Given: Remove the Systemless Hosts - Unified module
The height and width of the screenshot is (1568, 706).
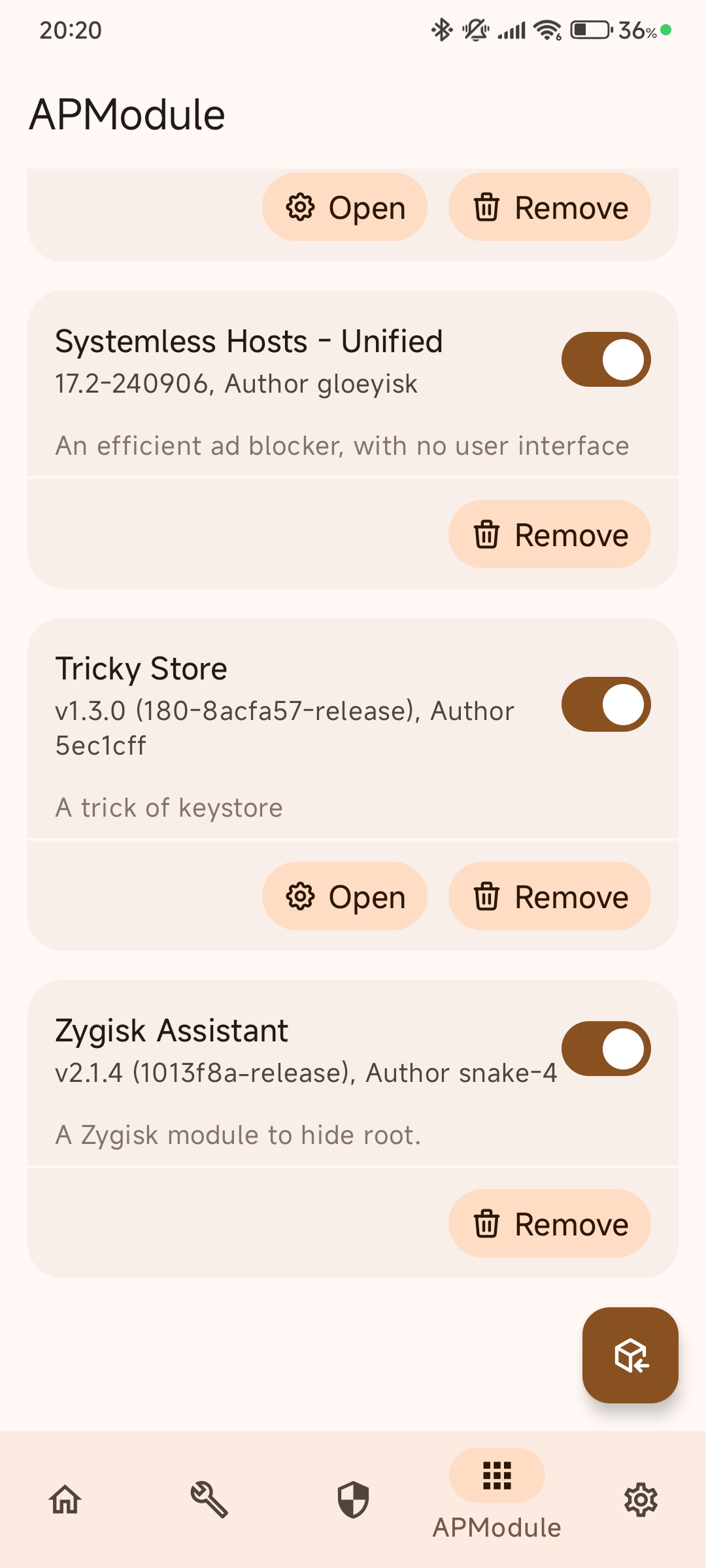Looking at the screenshot, I should click(x=549, y=534).
